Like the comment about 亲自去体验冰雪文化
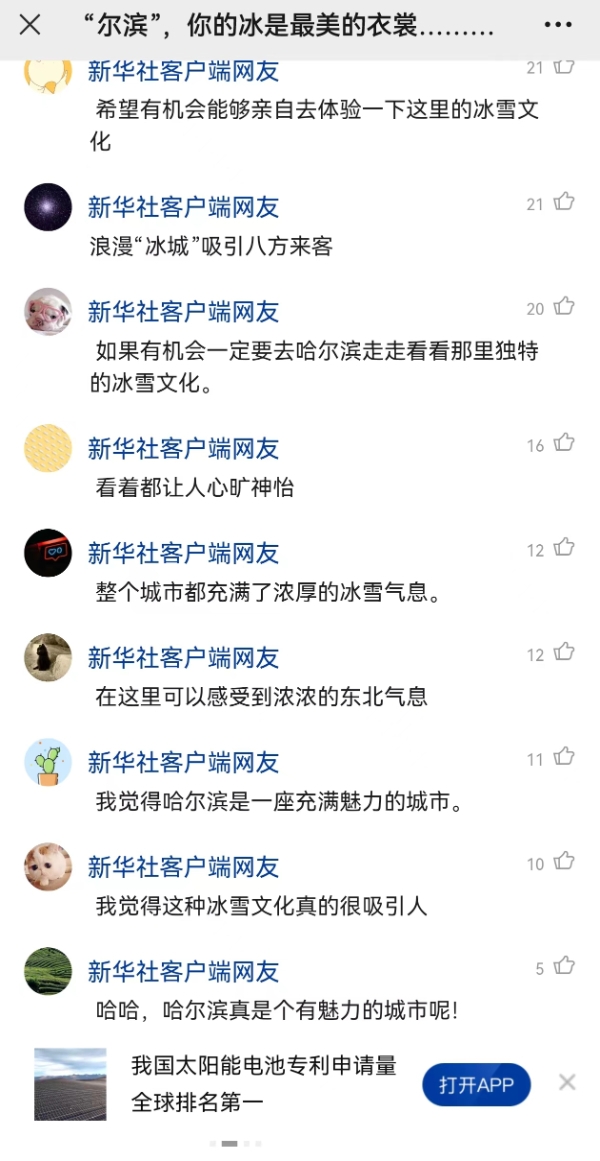 (x=564, y=67)
